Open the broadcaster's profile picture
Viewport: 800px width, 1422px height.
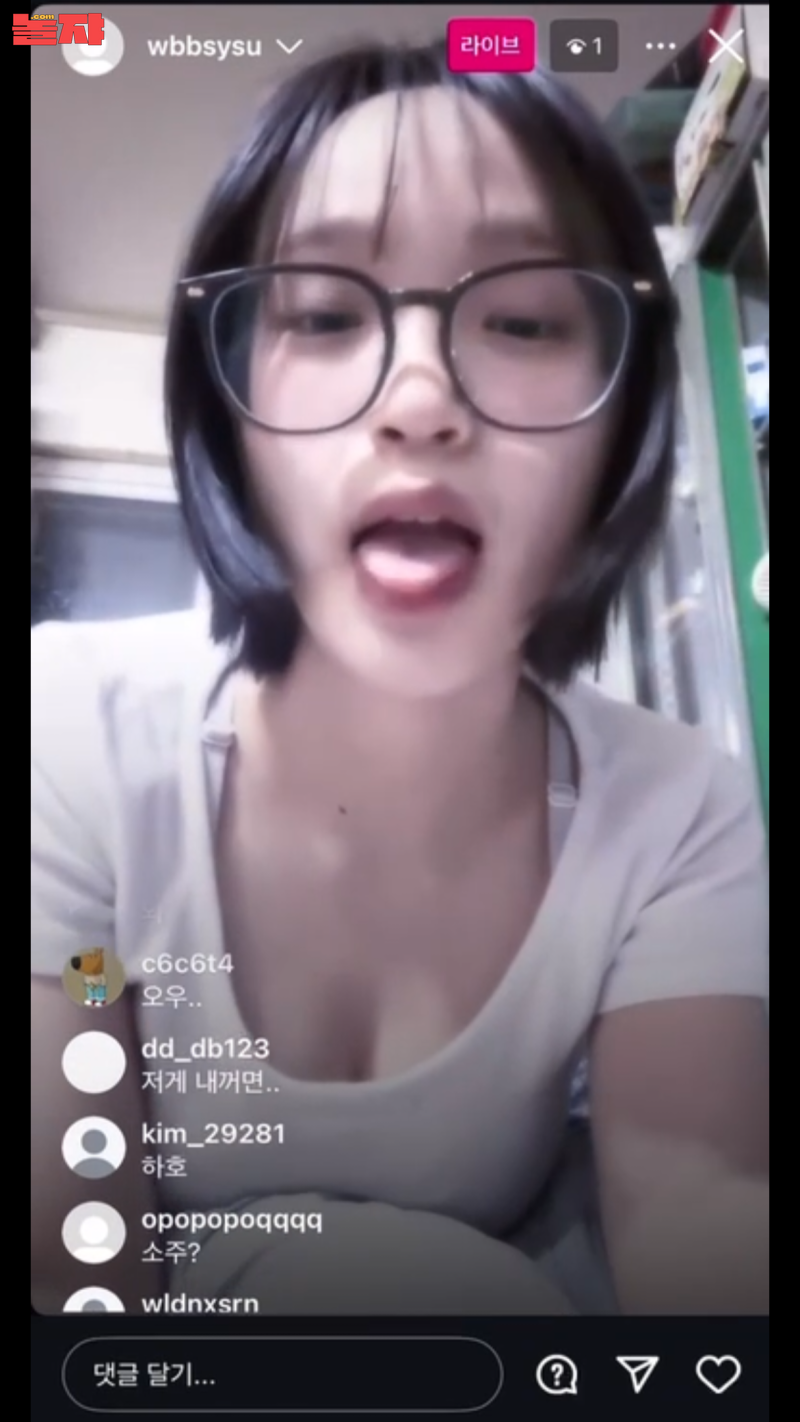93,46
